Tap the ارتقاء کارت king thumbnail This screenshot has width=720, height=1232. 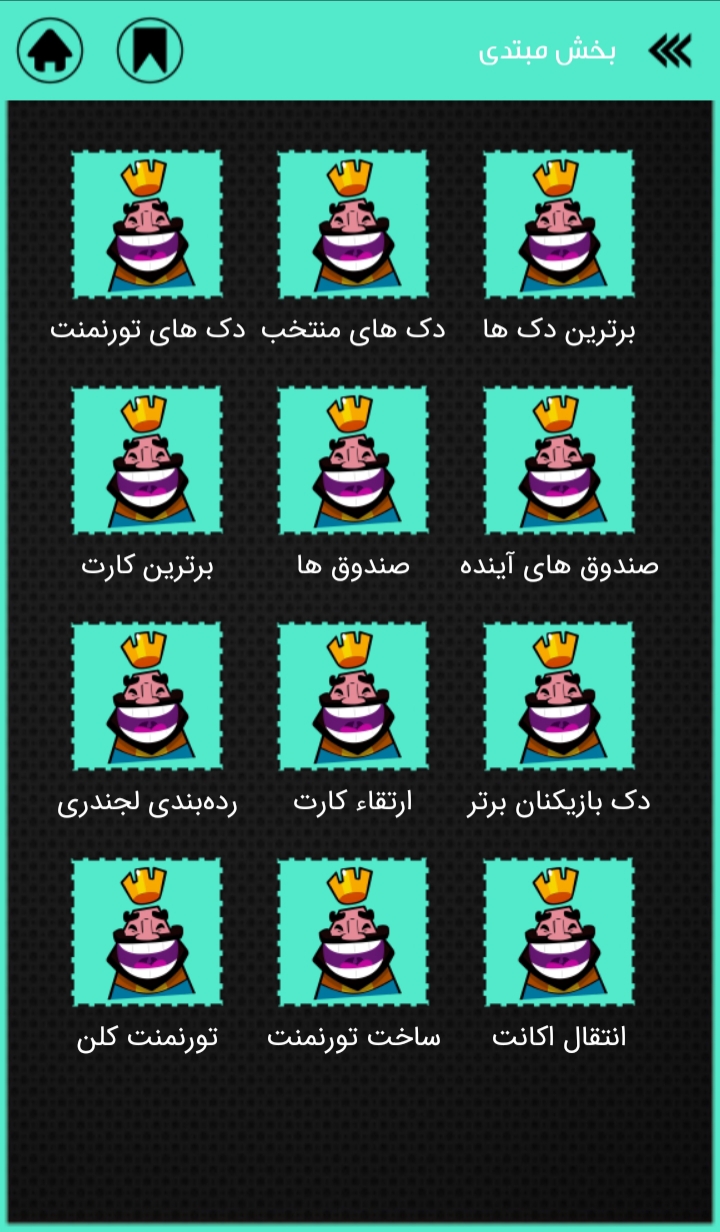click(352, 697)
